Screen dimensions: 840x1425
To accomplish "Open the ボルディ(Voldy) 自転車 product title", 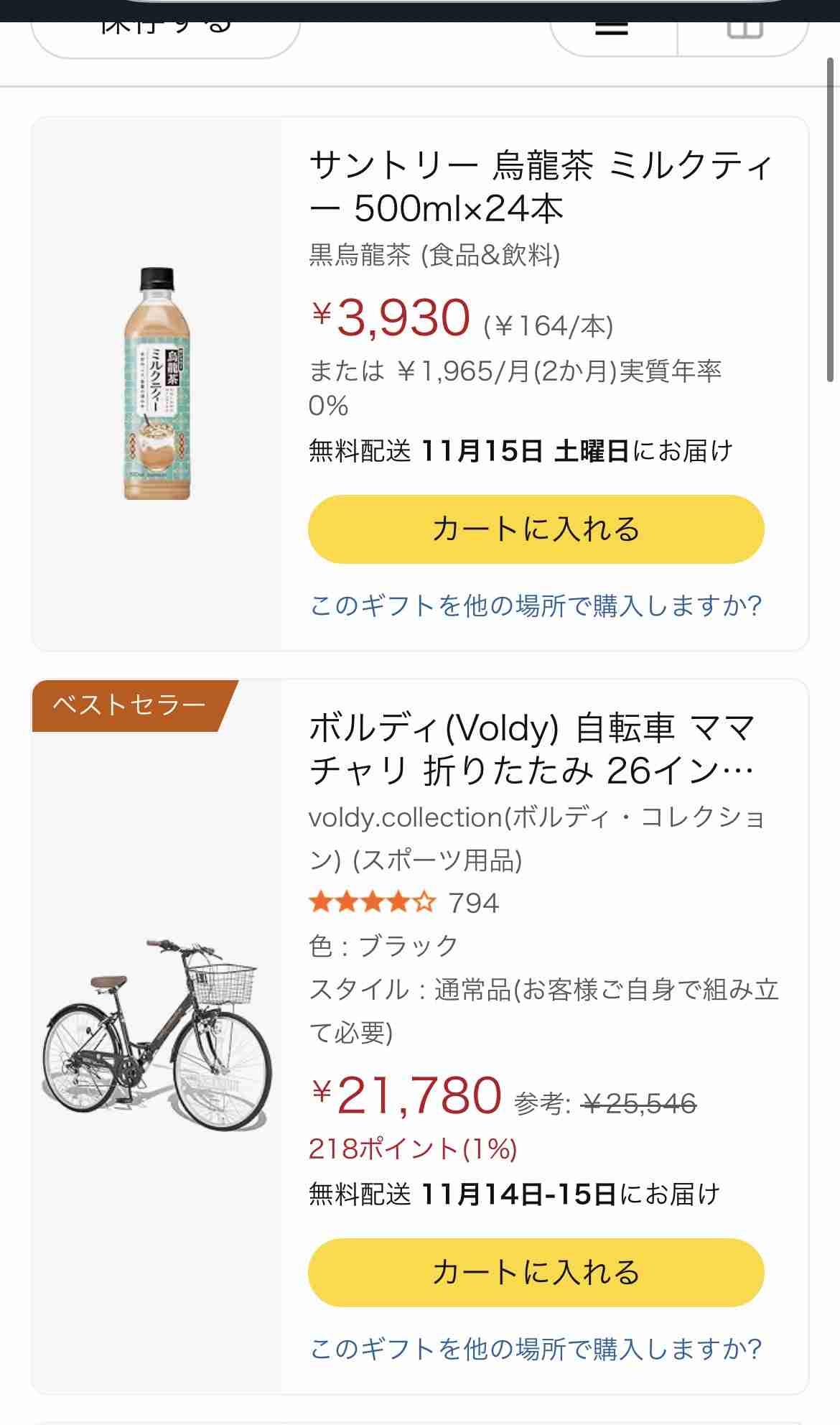I will (531, 749).
